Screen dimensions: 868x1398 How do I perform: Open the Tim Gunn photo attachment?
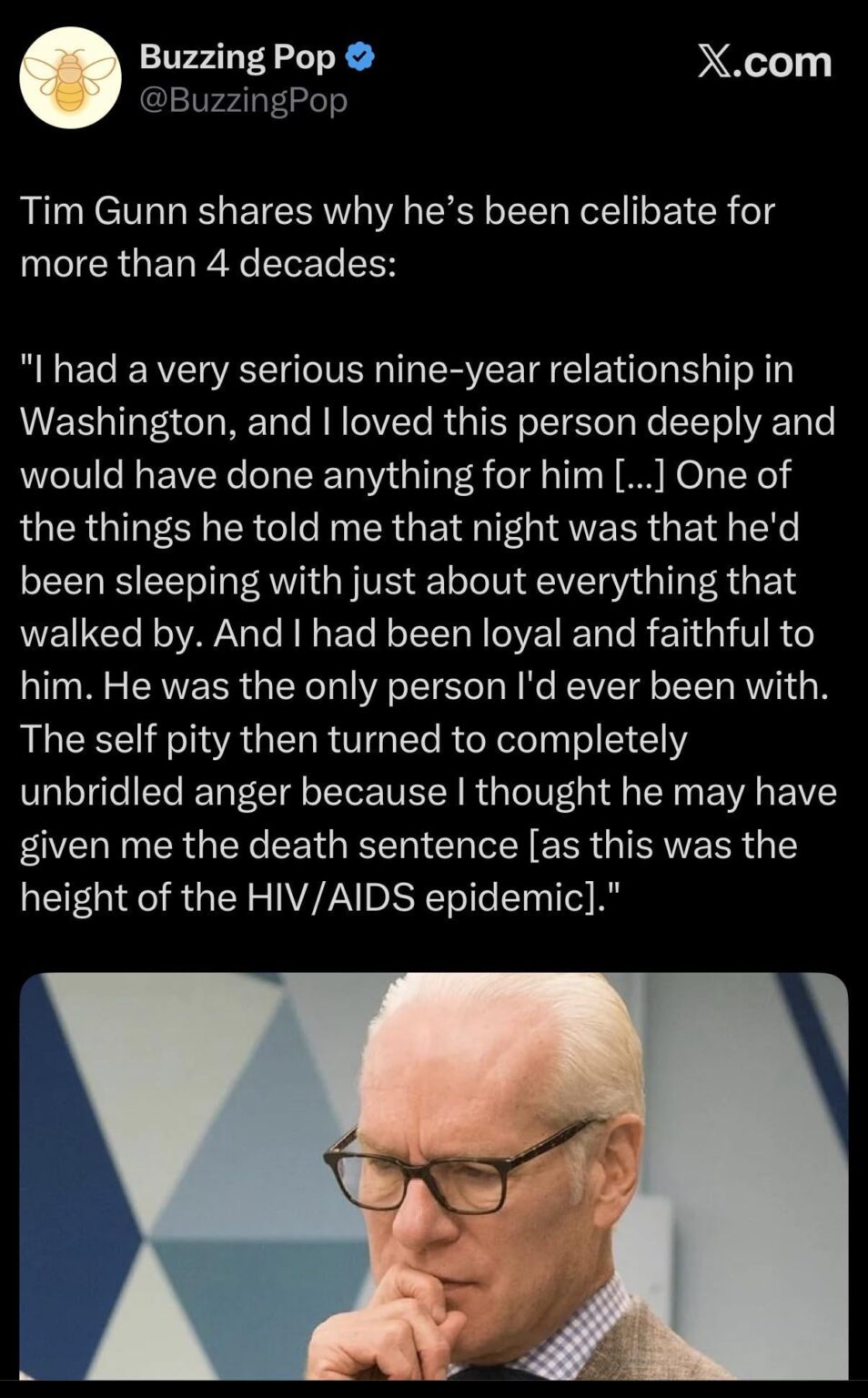click(434, 1183)
